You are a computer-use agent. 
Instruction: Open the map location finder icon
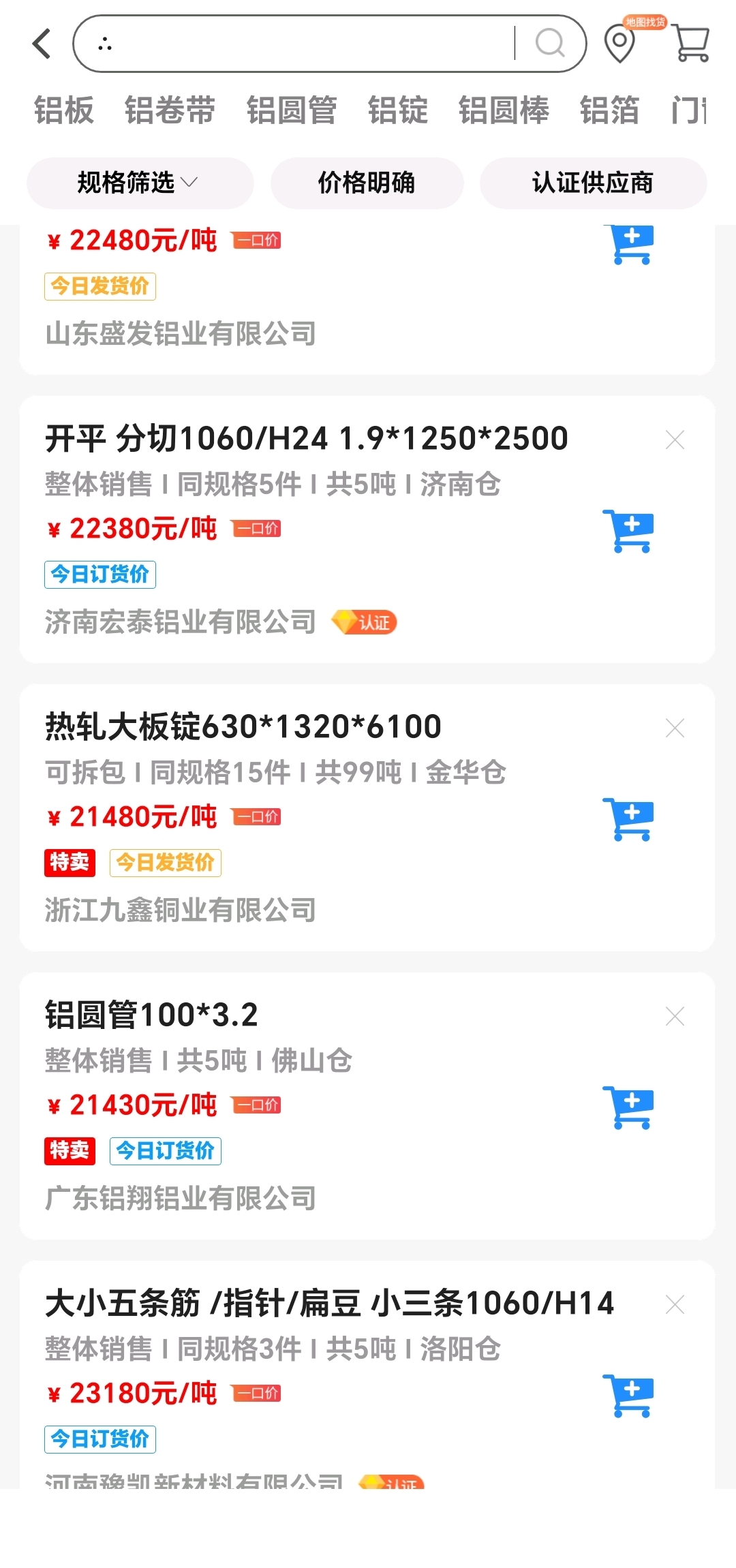point(620,44)
